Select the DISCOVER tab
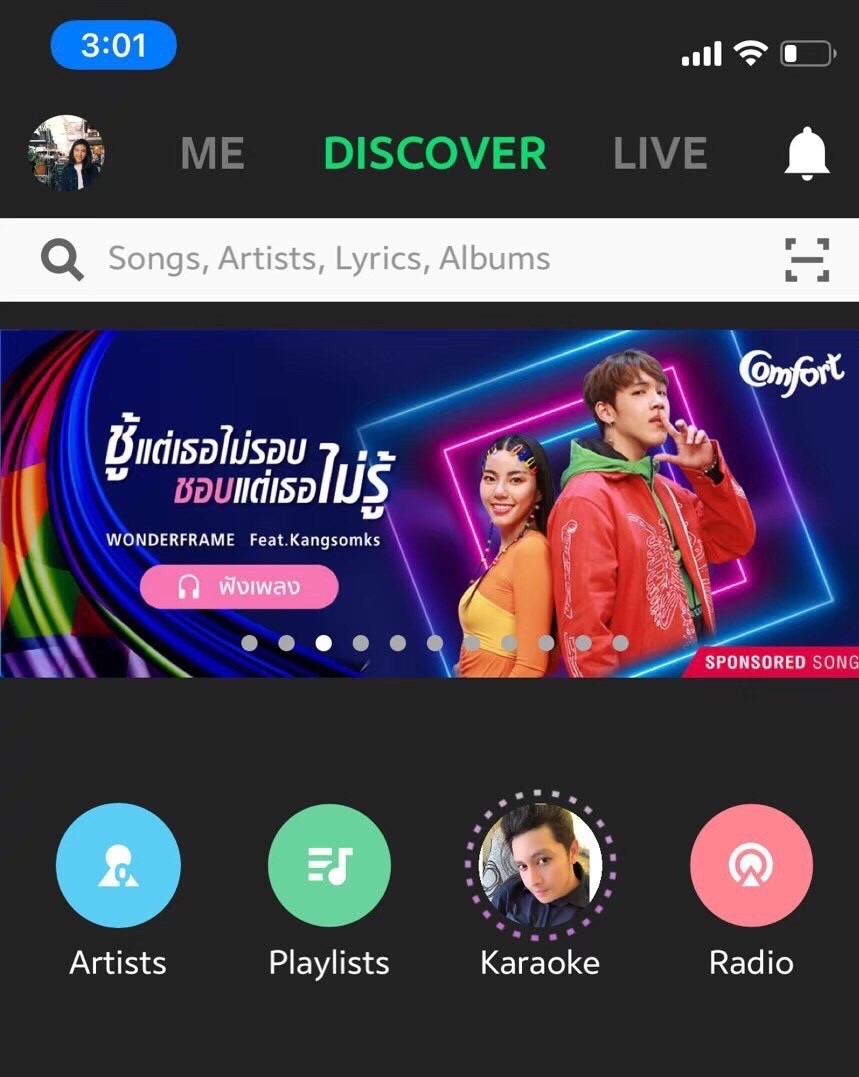The image size is (859, 1077). tap(435, 154)
